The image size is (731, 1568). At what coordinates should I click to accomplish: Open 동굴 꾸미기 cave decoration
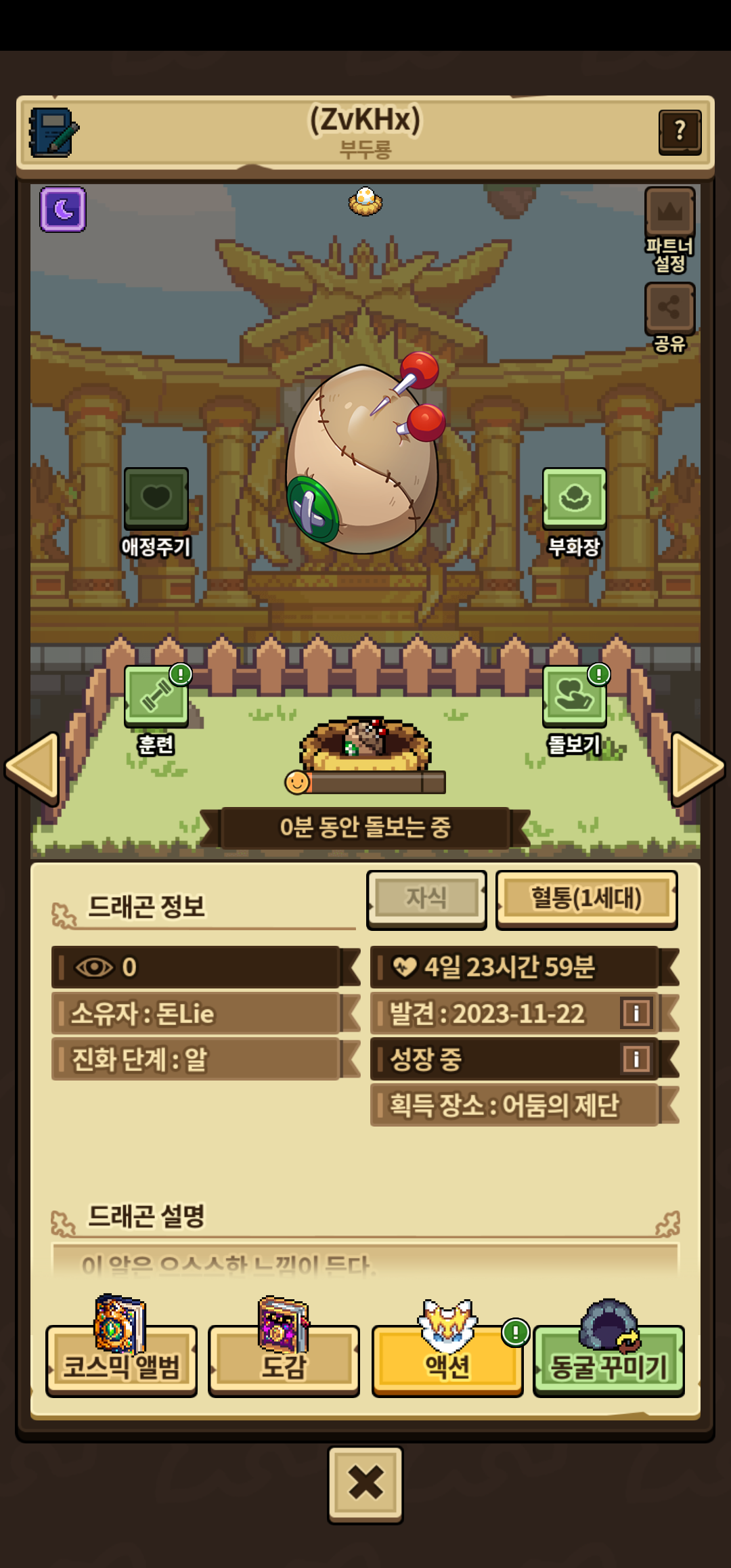609,1362
